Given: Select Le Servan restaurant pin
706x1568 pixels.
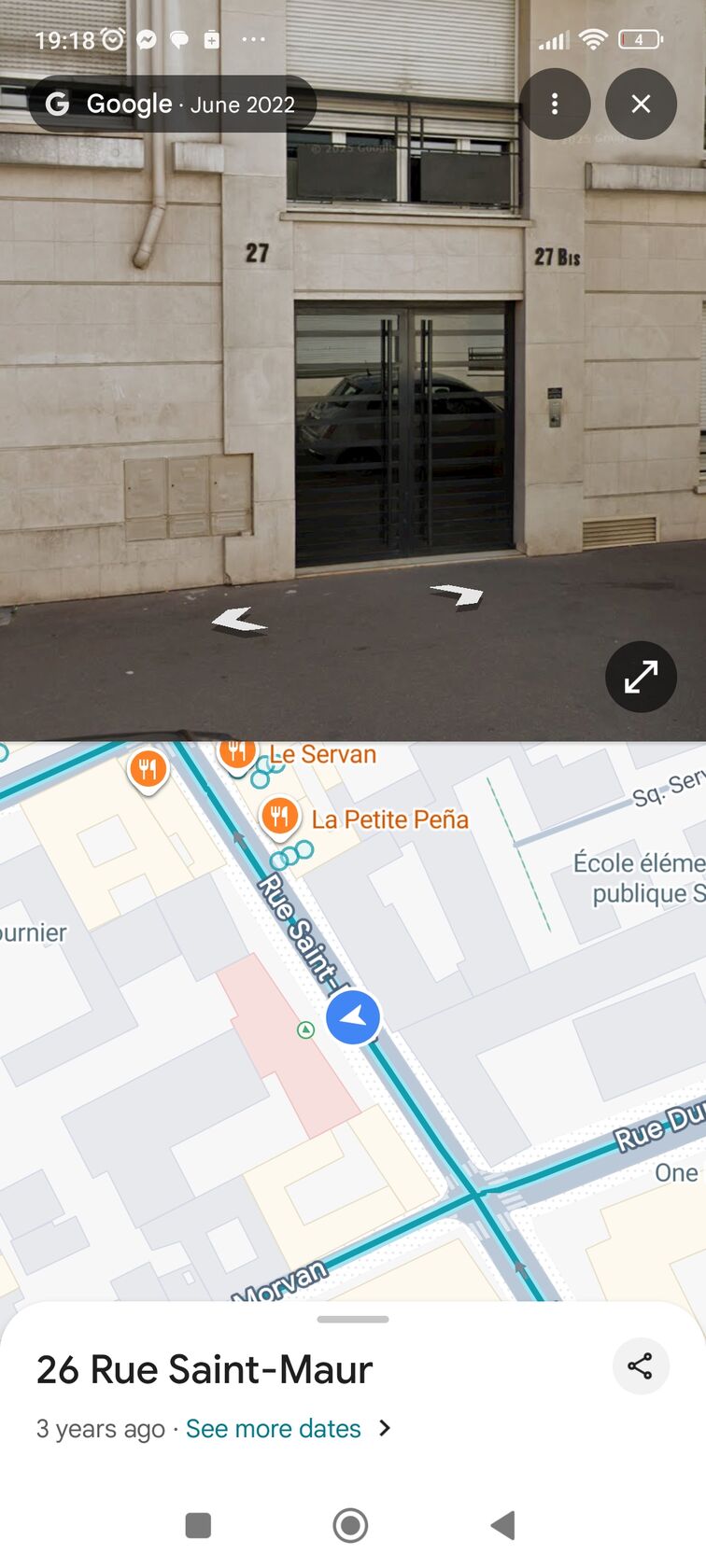Looking at the screenshot, I should pos(237,752).
